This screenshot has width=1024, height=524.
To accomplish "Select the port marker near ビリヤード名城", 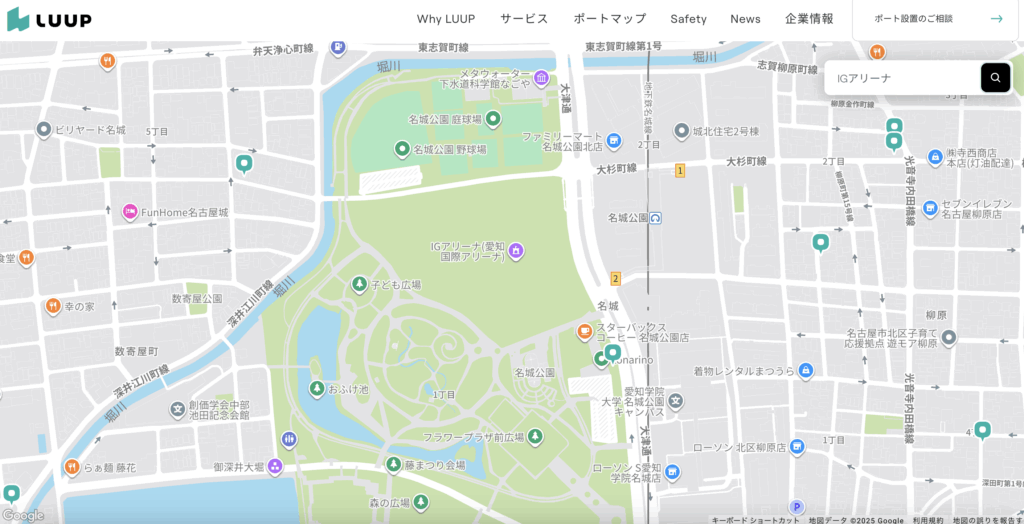I will (243, 163).
